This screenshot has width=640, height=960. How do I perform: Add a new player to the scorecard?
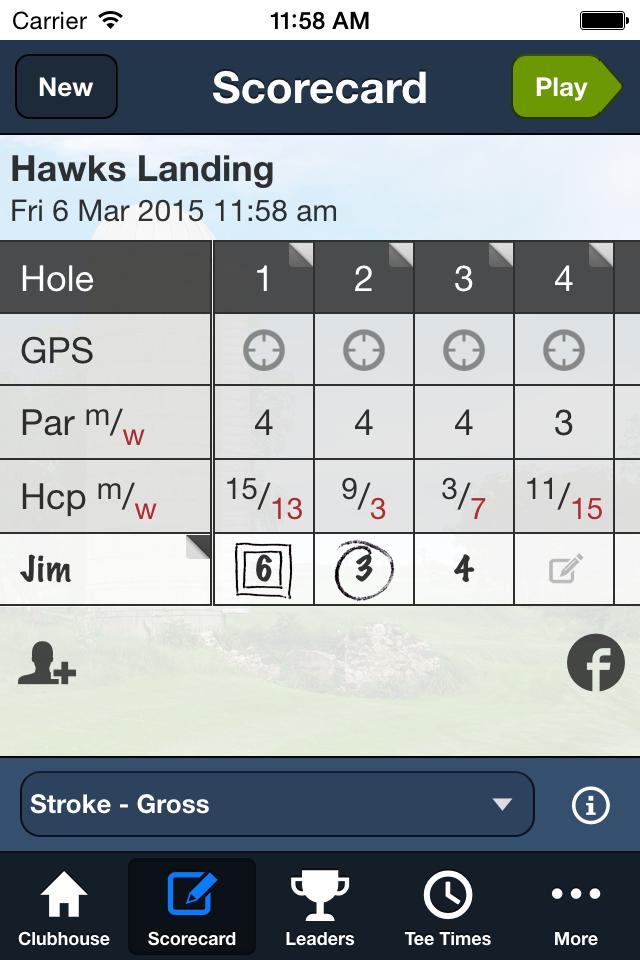tap(46, 662)
